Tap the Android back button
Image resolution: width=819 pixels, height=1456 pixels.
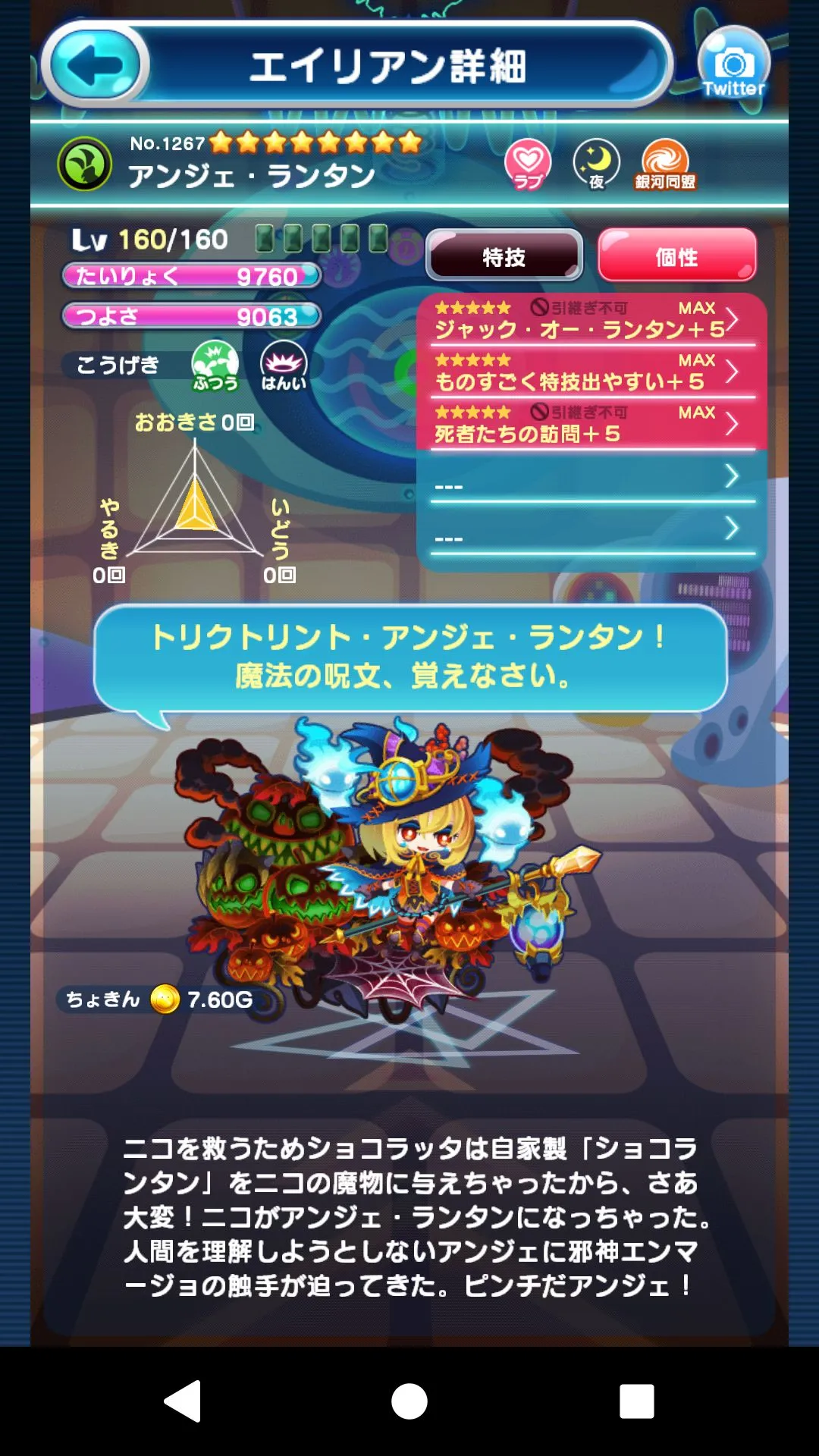183,1401
